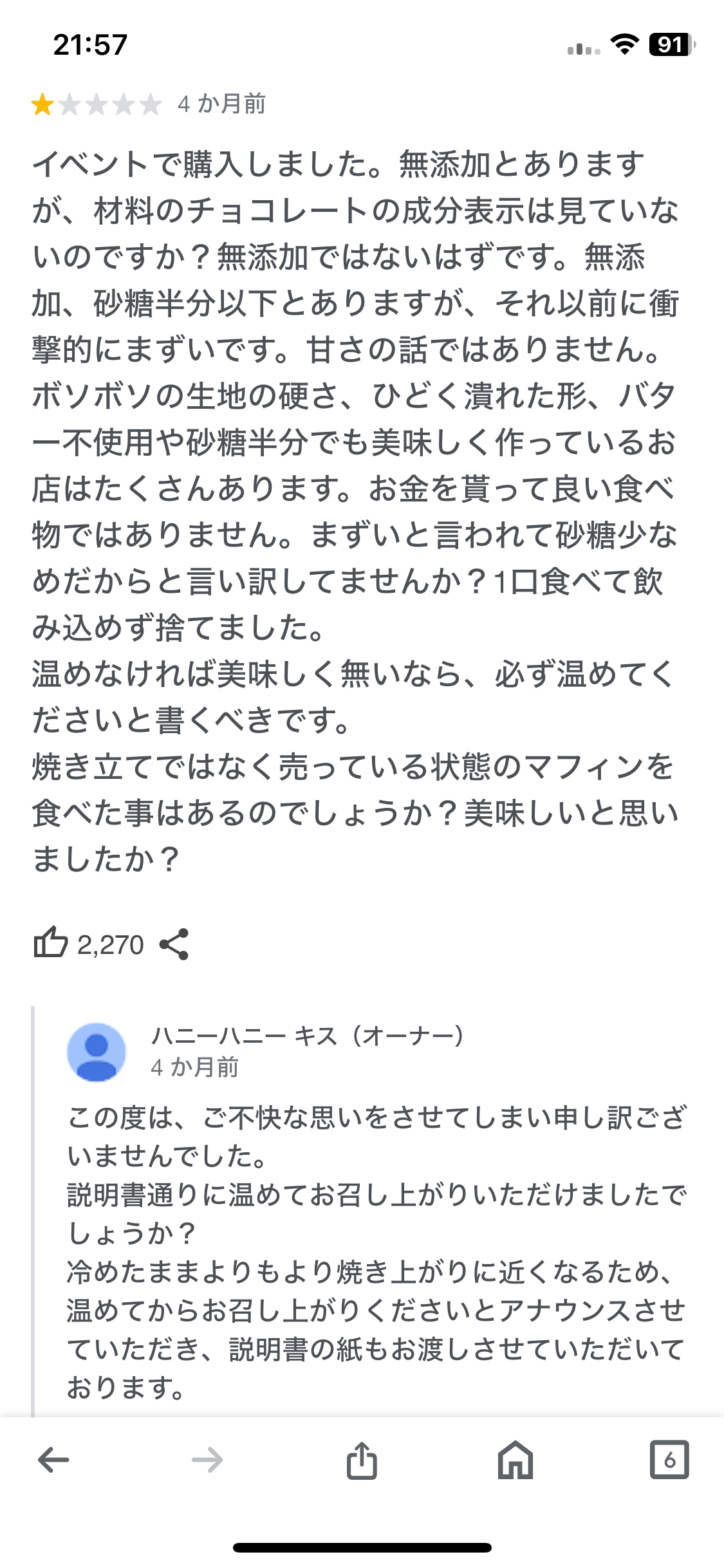Go back to the previous page
This screenshot has height=1568, width=724.
pyautogui.click(x=53, y=1460)
